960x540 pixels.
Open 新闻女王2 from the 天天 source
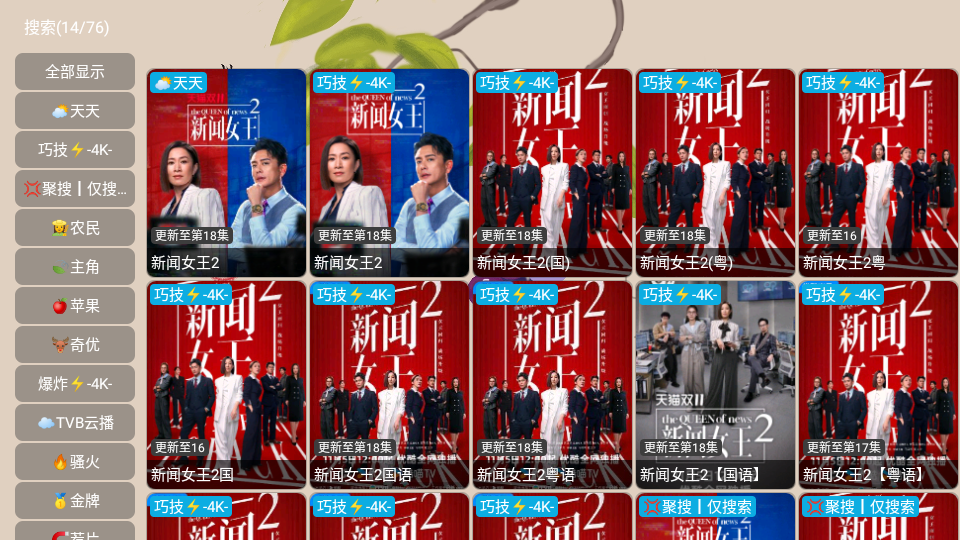pos(226,172)
